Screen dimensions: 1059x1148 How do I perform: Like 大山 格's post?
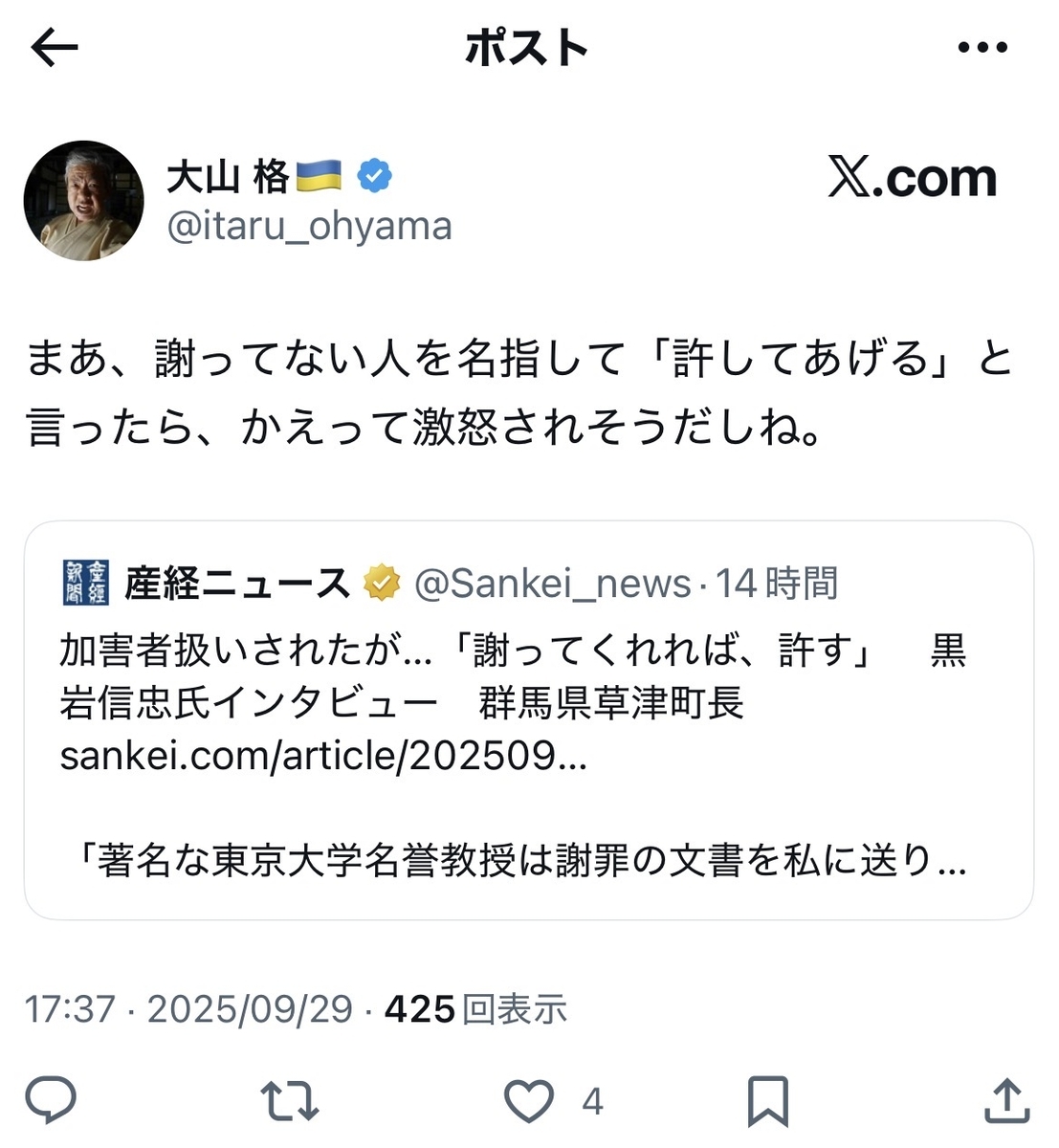pos(529,1100)
